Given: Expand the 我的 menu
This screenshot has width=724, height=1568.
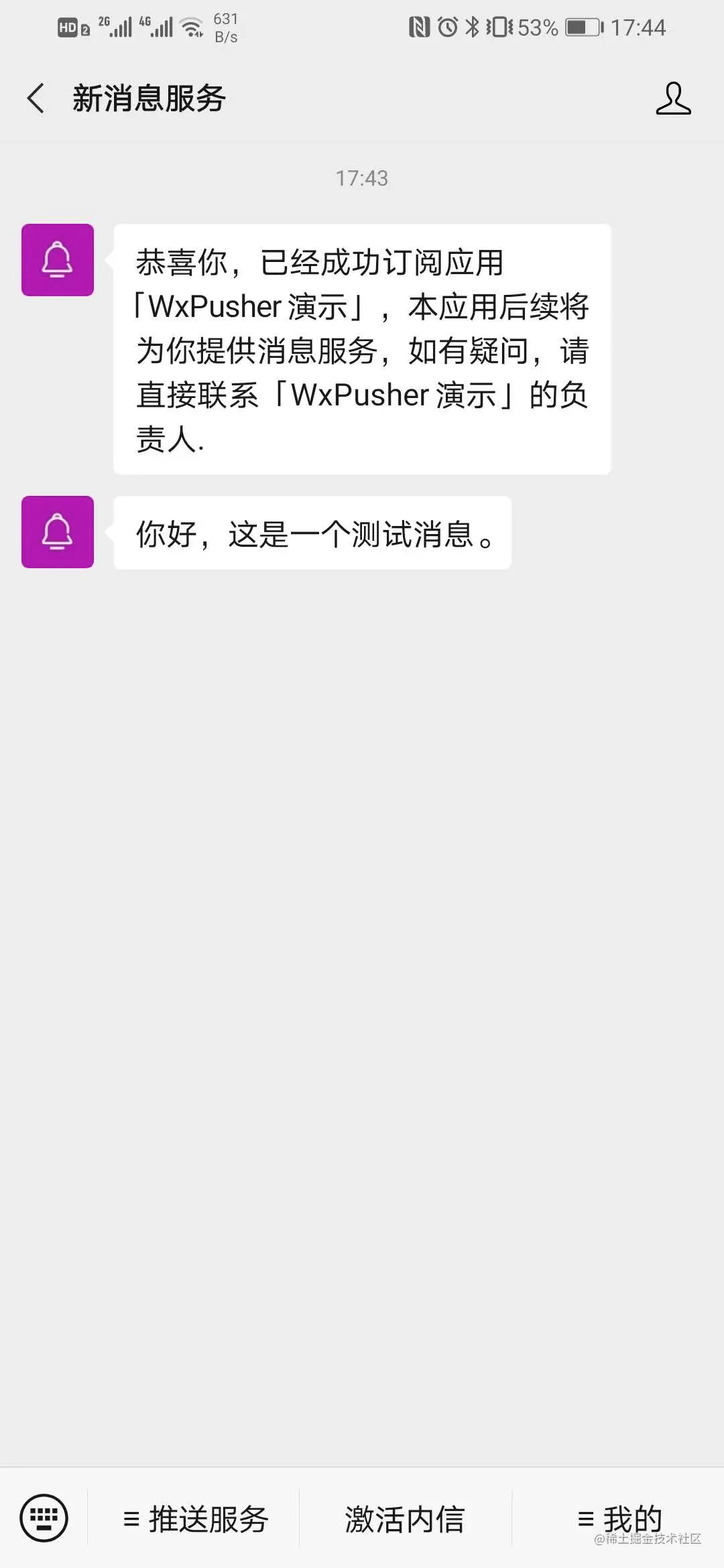Looking at the screenshot, I should [619, 1518].
